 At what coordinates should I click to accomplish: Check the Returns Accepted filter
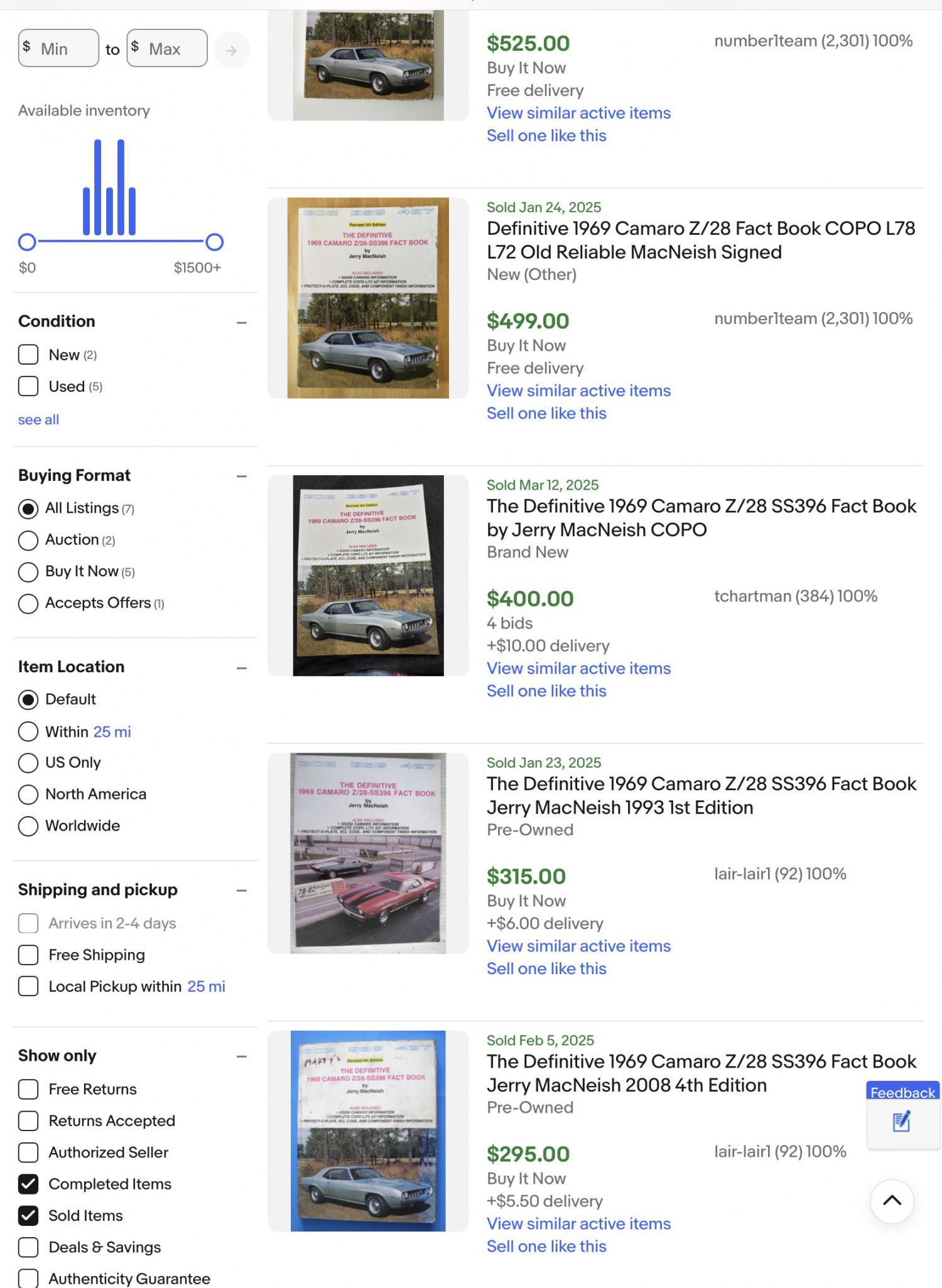pyautogui.click(x=28, y=1121)
